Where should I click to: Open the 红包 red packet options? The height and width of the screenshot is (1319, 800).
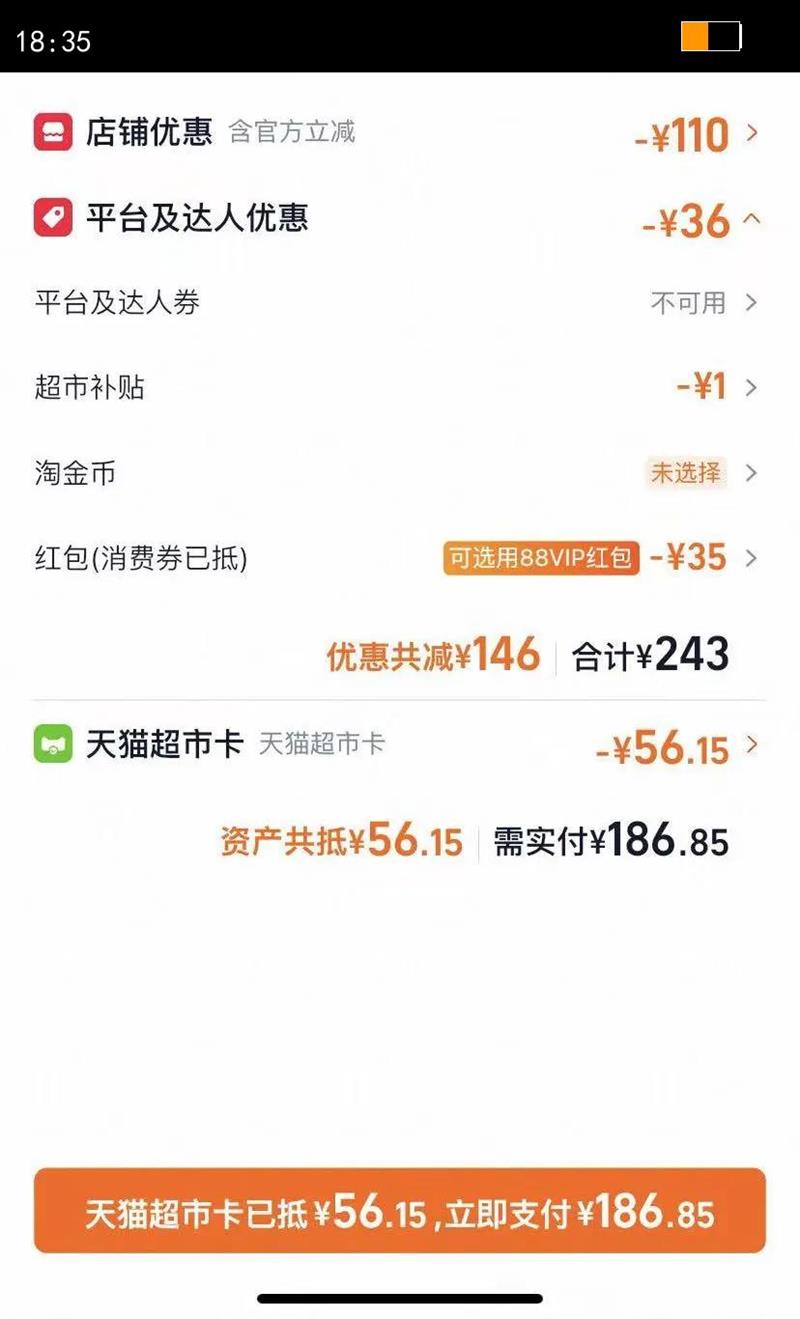(x=400, y=557)
